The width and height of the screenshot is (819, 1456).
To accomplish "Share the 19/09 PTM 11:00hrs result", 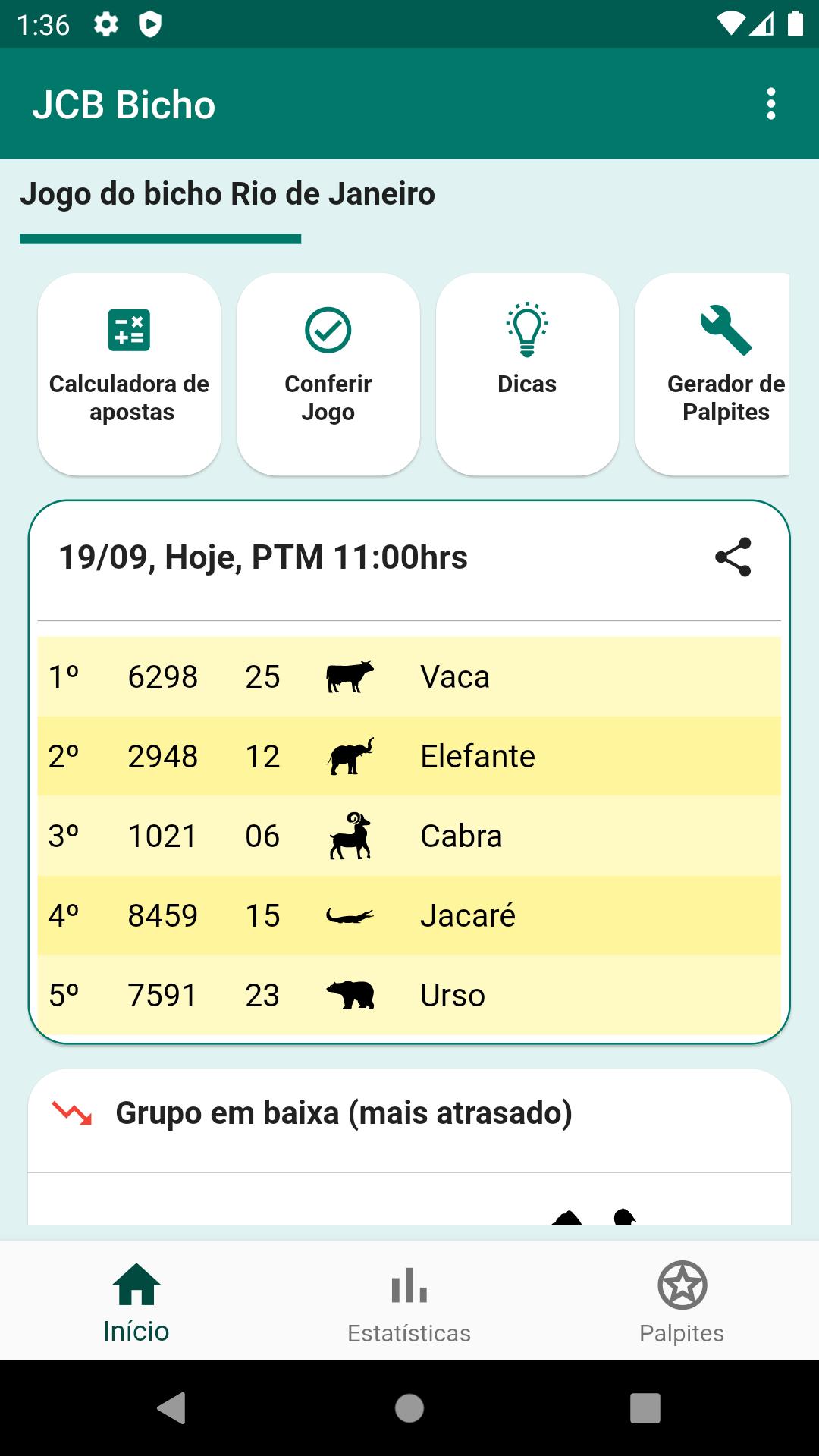I will pos(733,557).
